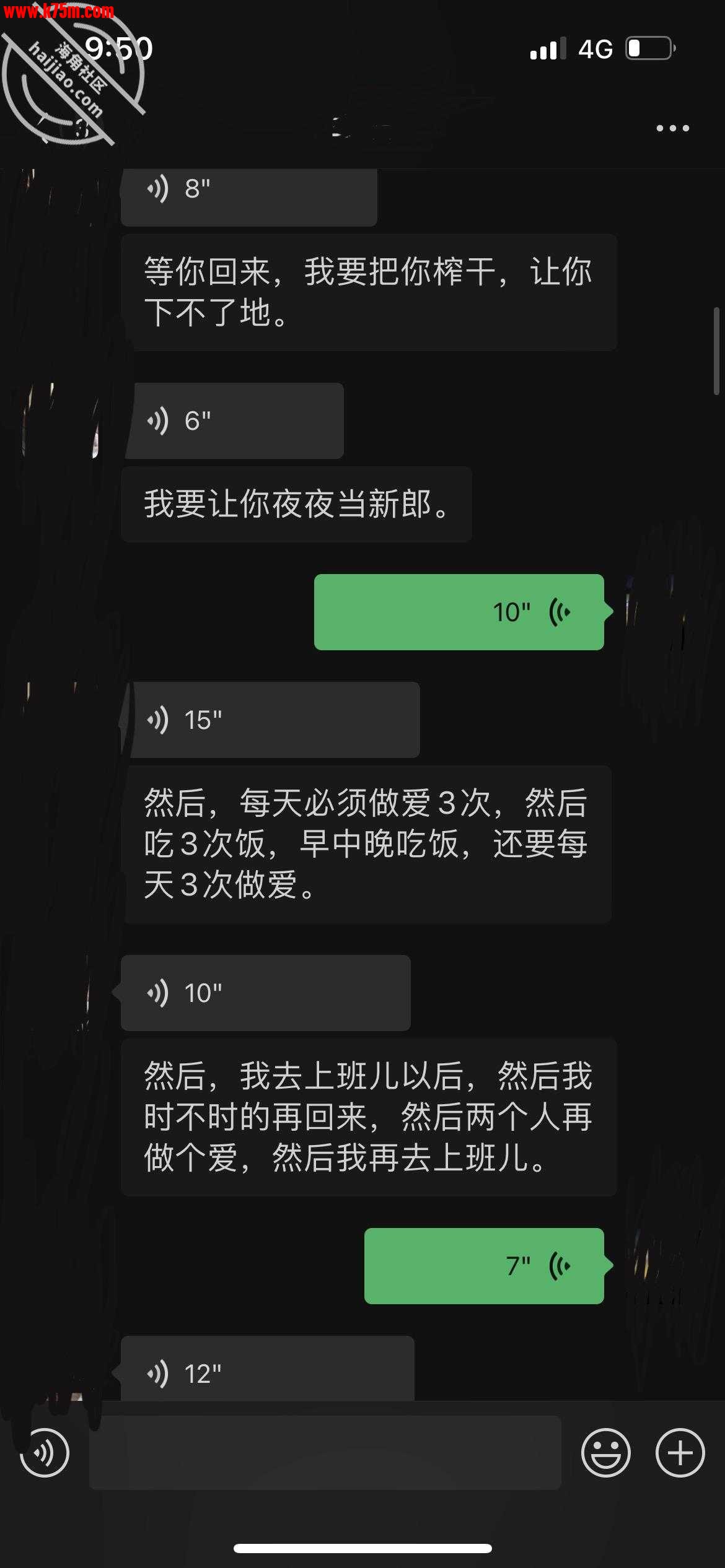Play the sent 10" voice message
Image resolution: width=725 pixels, height=1568 pixels.
pyautogui.click(x=459, y=612)
